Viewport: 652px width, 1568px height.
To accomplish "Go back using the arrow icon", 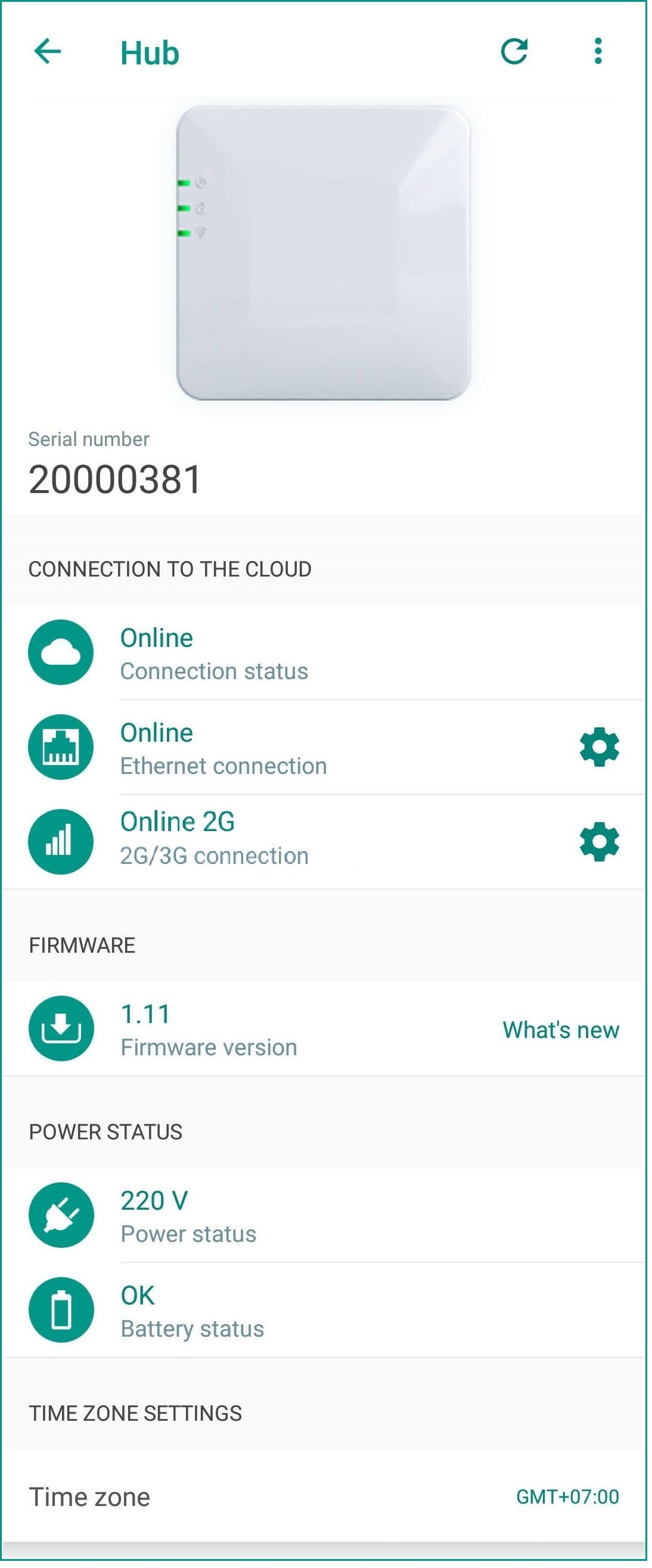I will pos(46,52).
